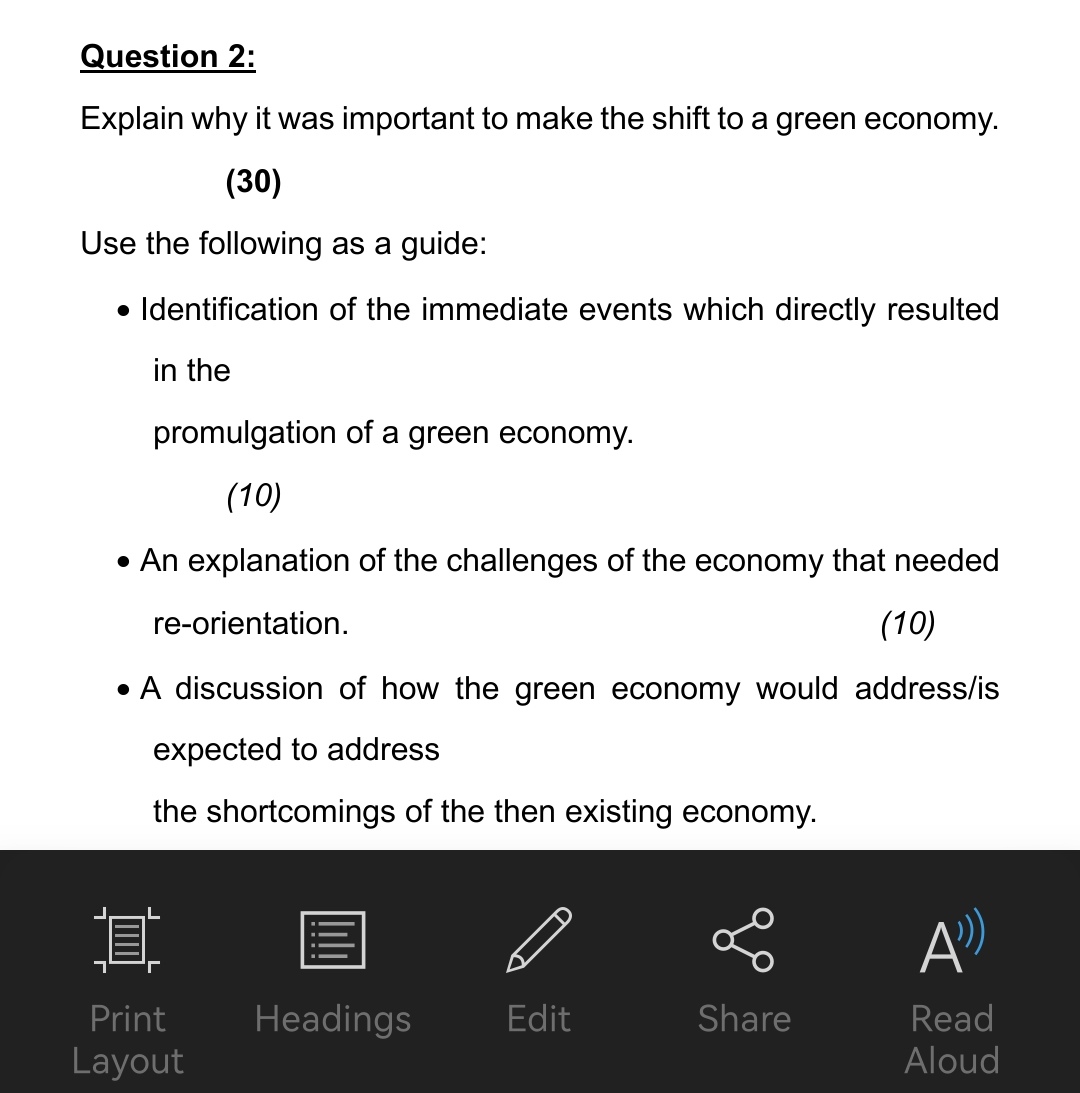Tap the "(10)" beside the re-orientation bullet
The width and height of the screenshot is (1080, 1093).
(907, 622)
